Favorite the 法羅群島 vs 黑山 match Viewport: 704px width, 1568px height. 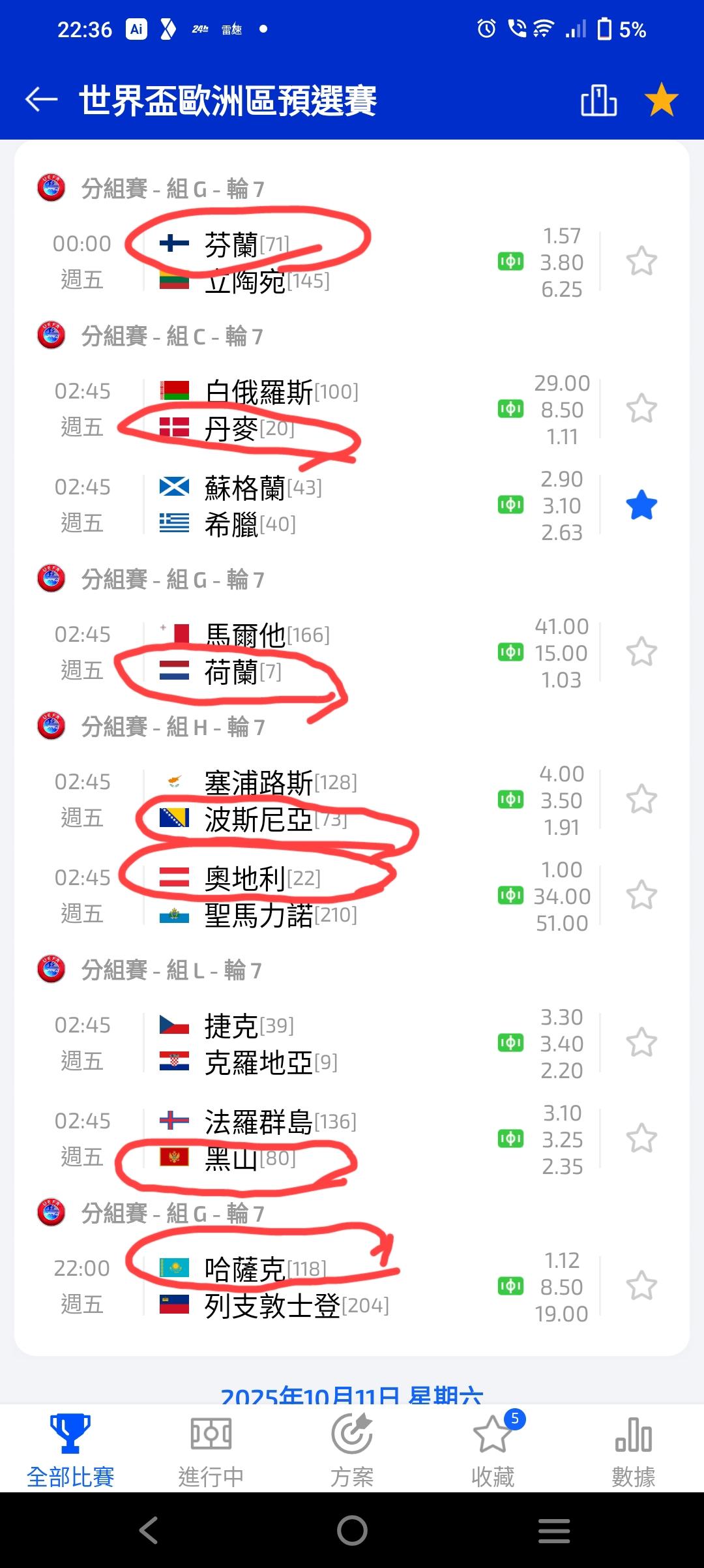[x=641, y=1139]
